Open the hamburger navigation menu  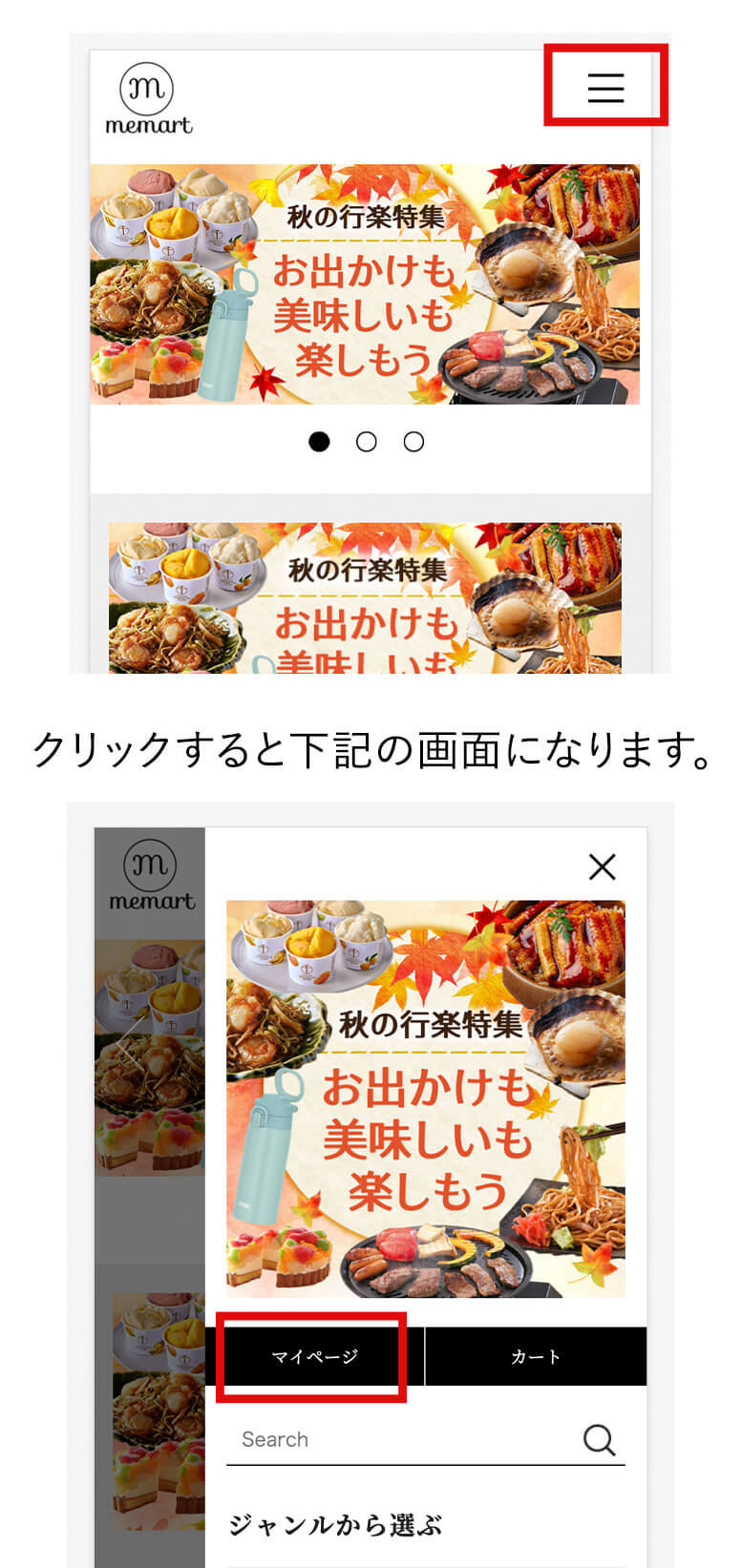[x=607, y=87]
